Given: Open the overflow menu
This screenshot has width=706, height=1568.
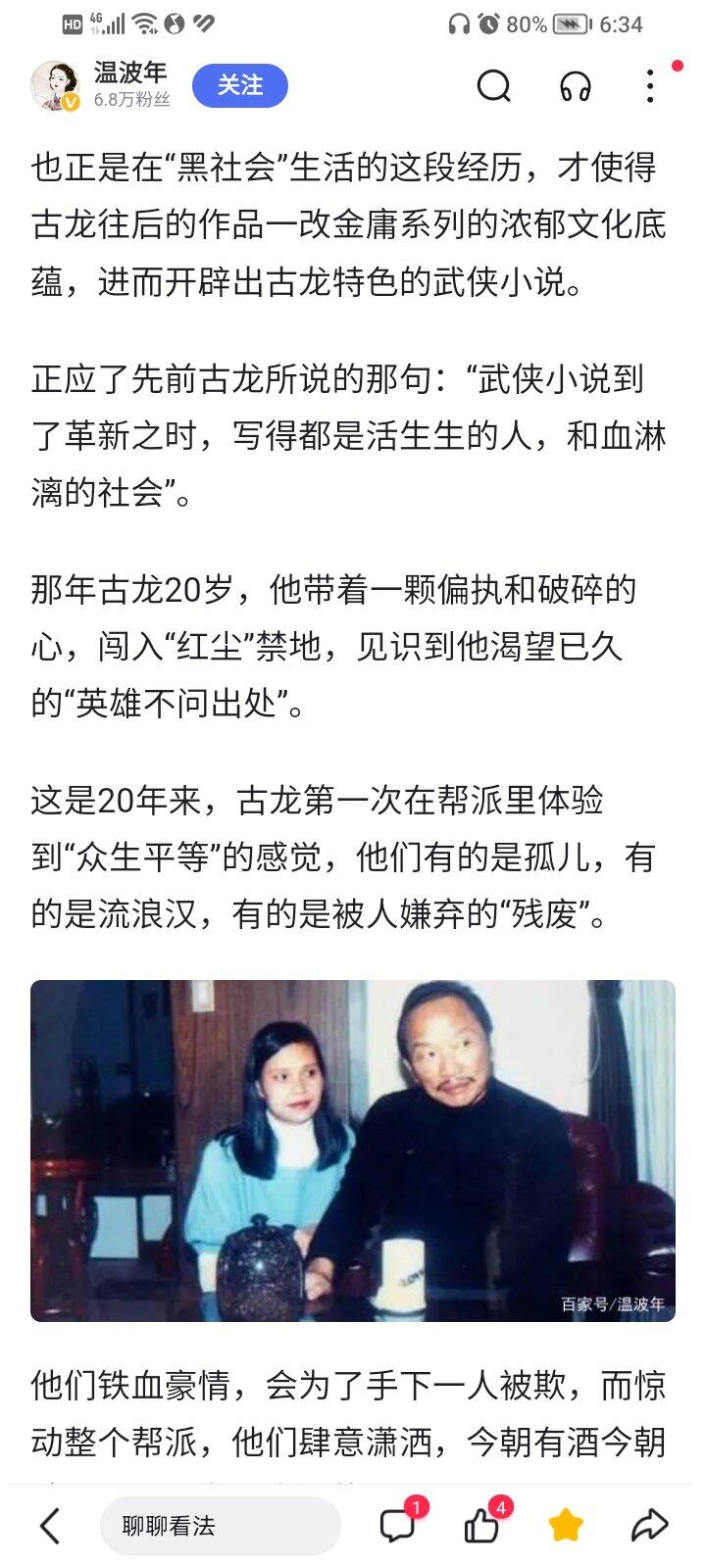Looking at the screenshot, I should pyautogui.click(x=650, y=86).
